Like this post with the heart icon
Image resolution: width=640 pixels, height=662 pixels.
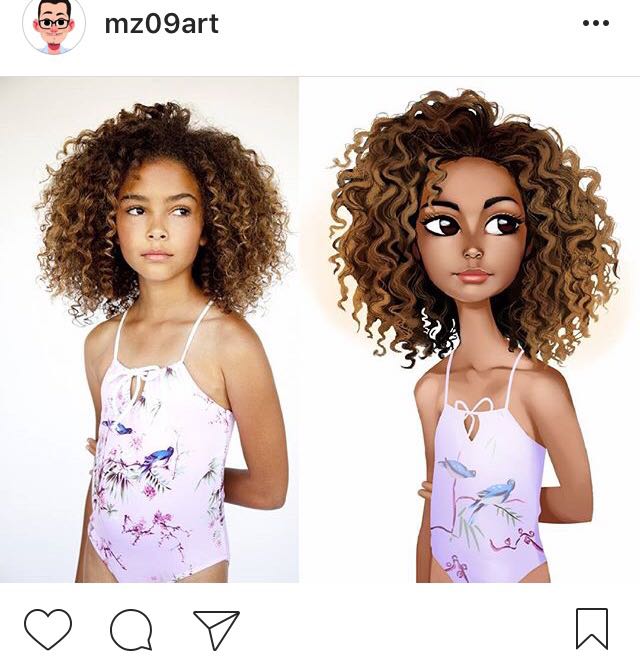click(x=48, y=629)
